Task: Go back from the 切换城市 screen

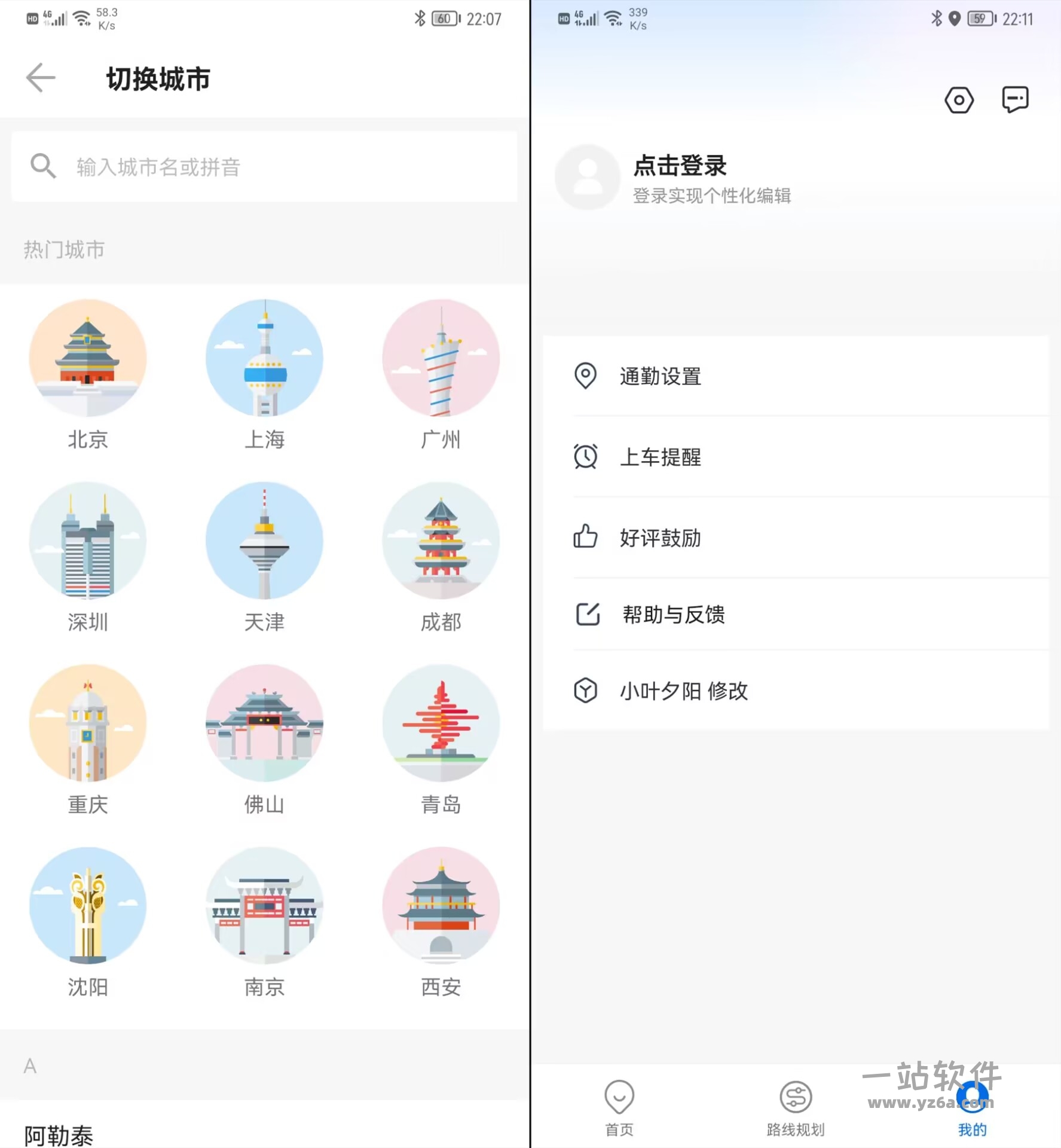Action: [41, 78]
